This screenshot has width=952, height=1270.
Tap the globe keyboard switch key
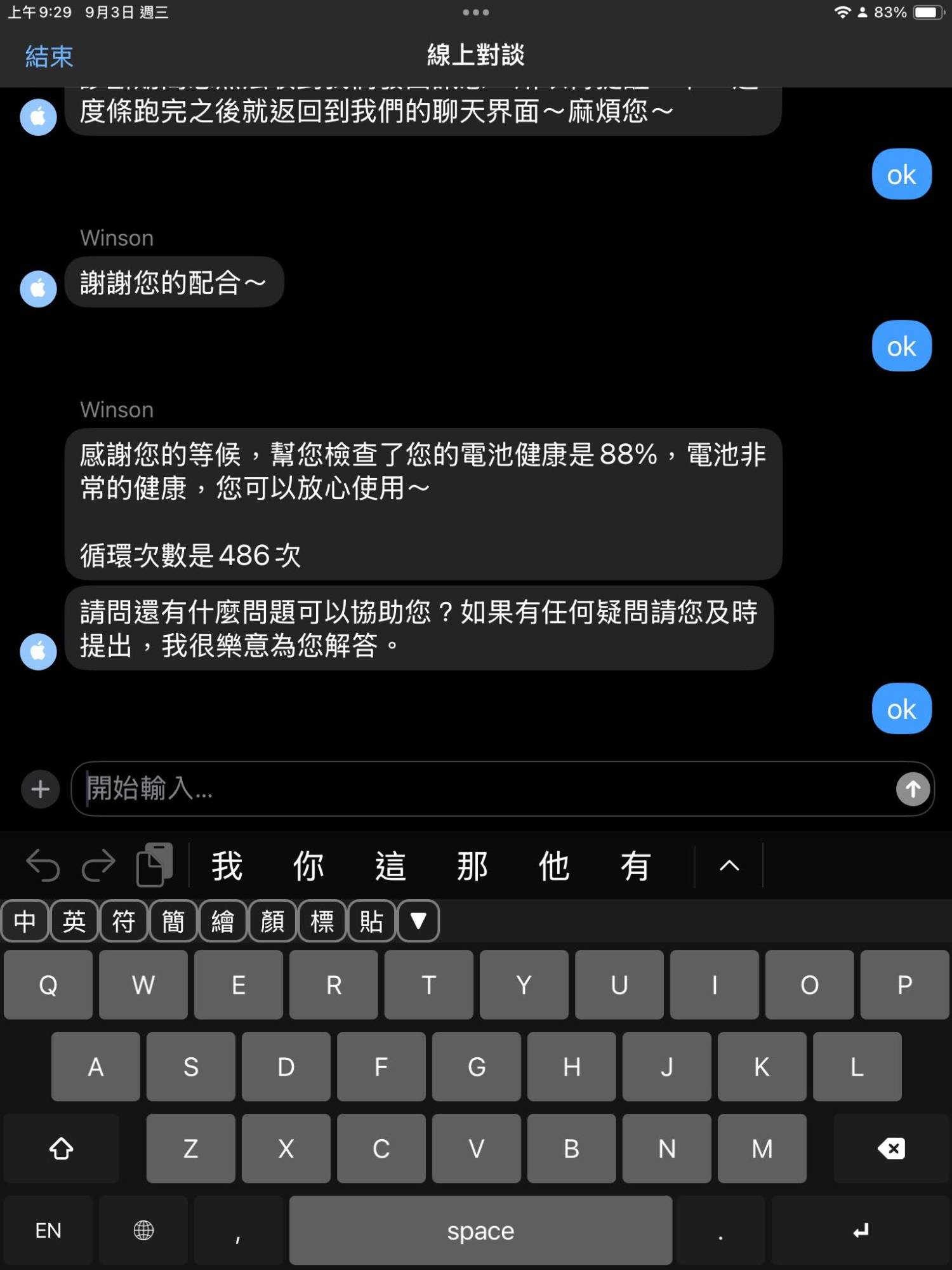click(x=143, y=1230)
